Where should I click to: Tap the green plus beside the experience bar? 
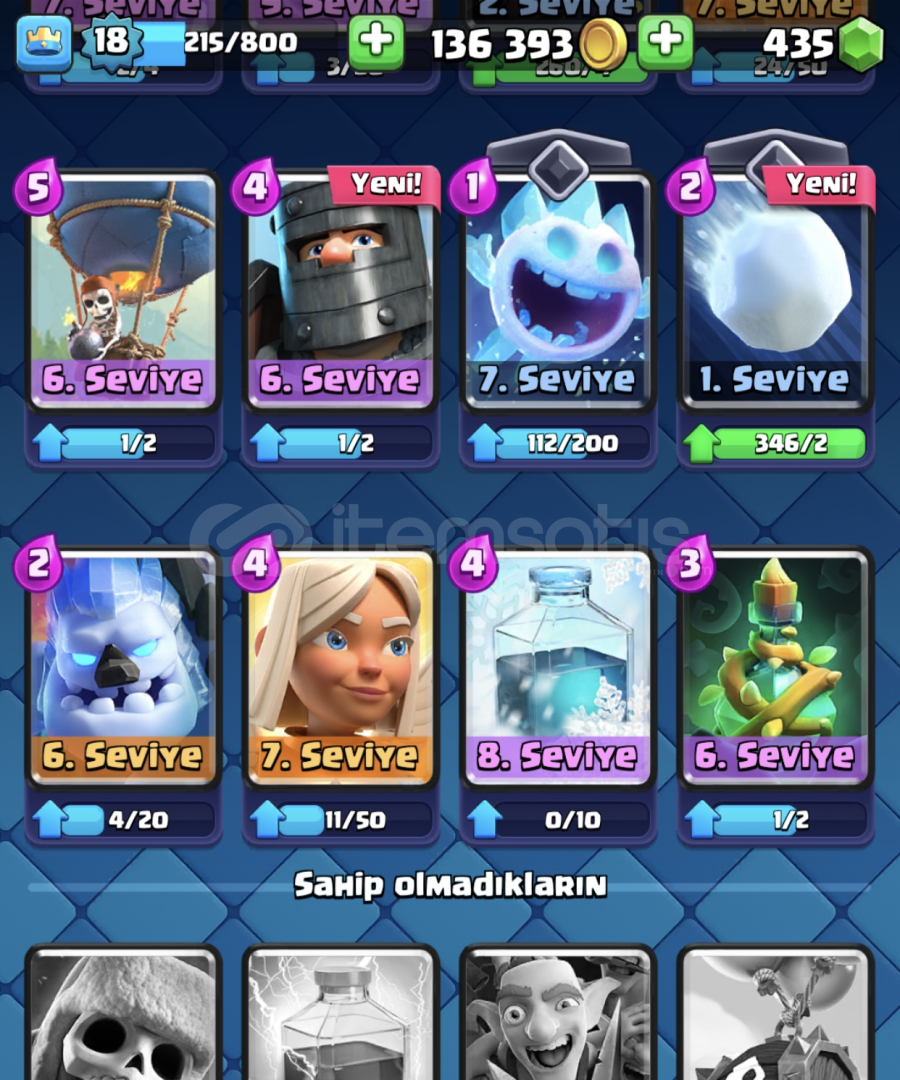click(376, 42)
